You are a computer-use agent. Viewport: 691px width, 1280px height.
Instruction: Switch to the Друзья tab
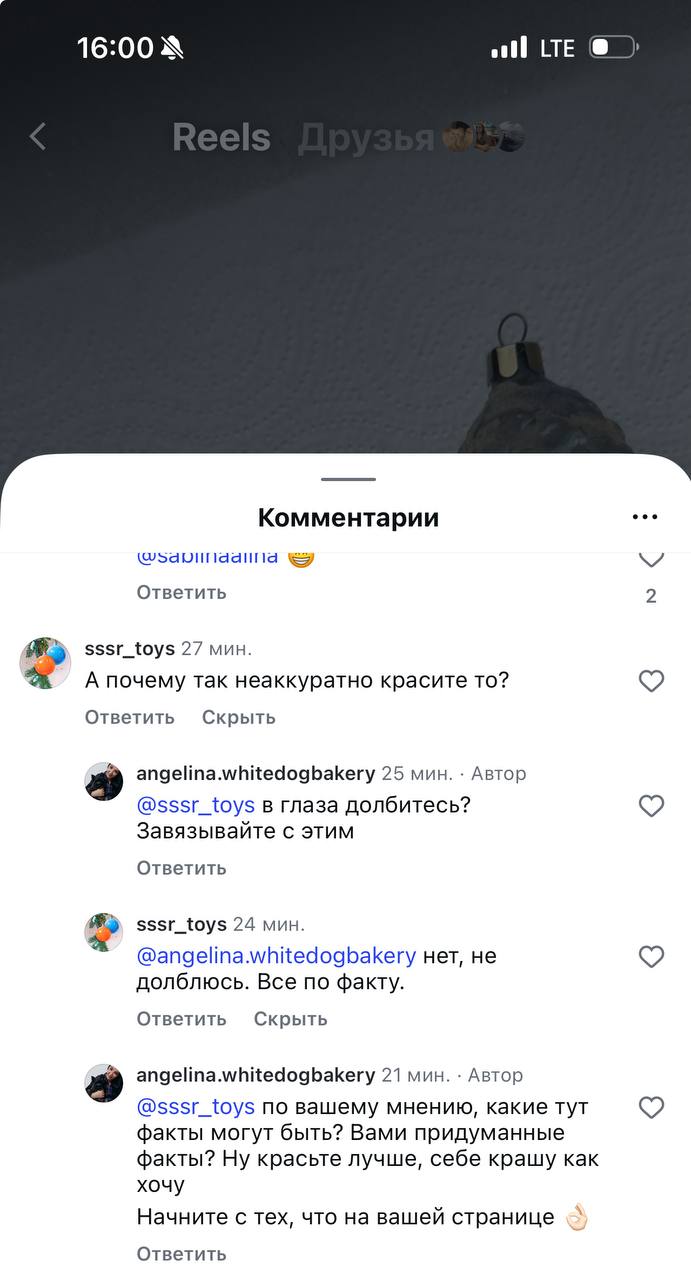(x=366, y=137)
